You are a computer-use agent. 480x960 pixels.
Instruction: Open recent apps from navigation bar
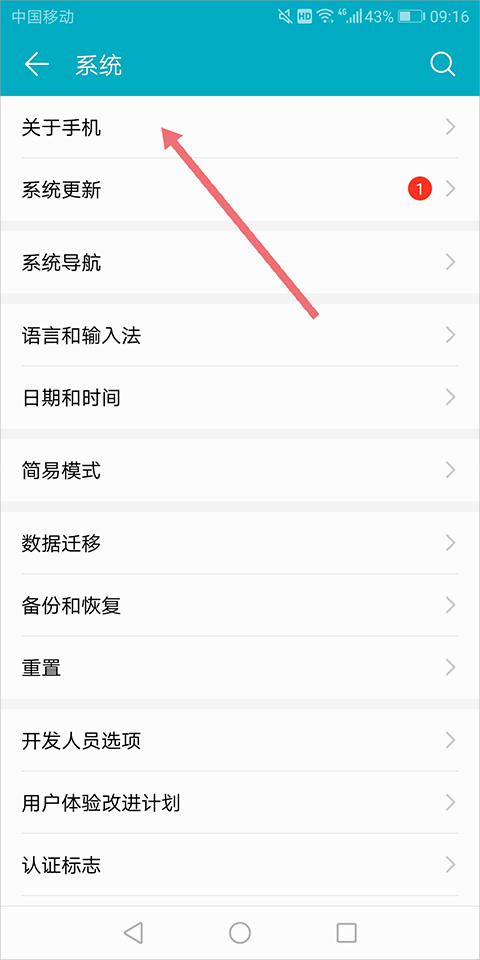[347, 932]
